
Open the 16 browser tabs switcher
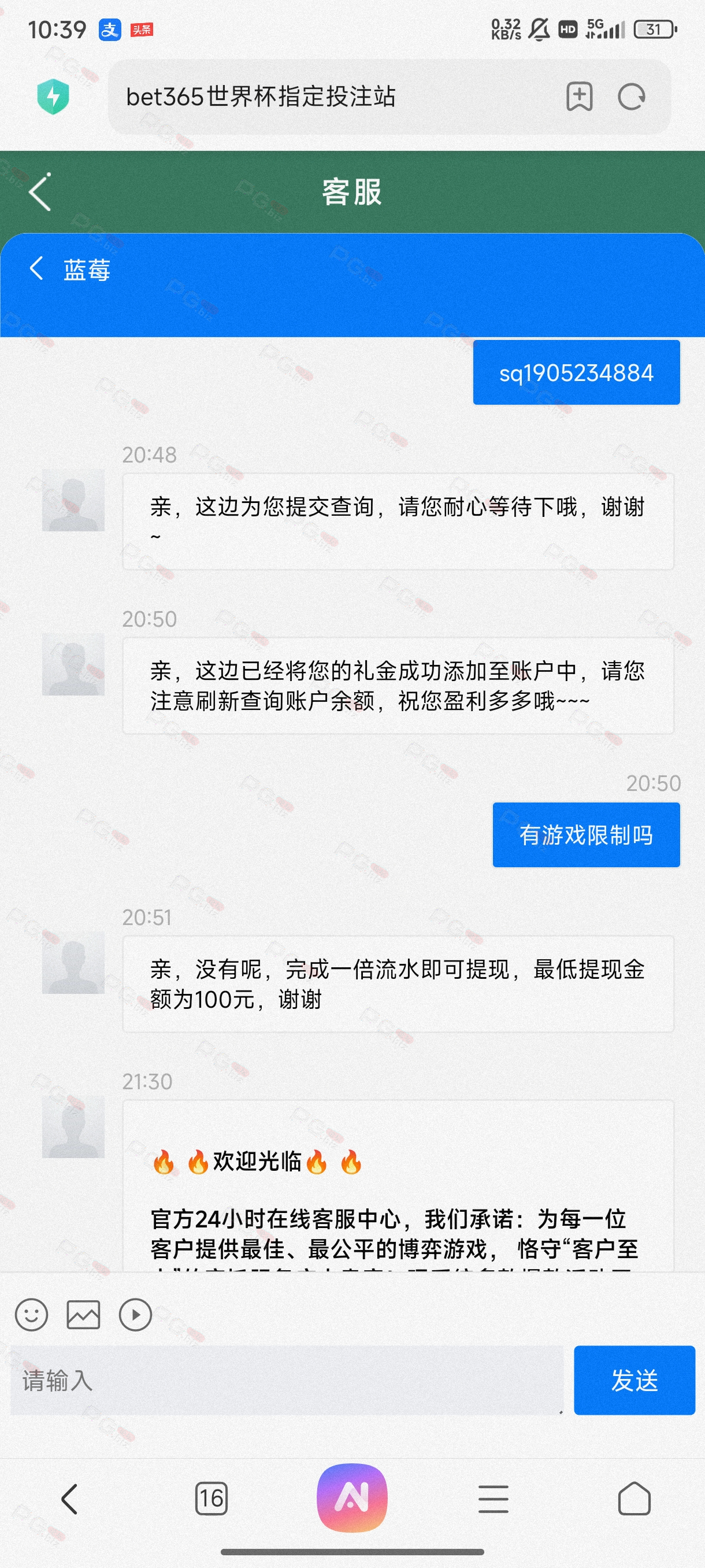(211, 1499)
